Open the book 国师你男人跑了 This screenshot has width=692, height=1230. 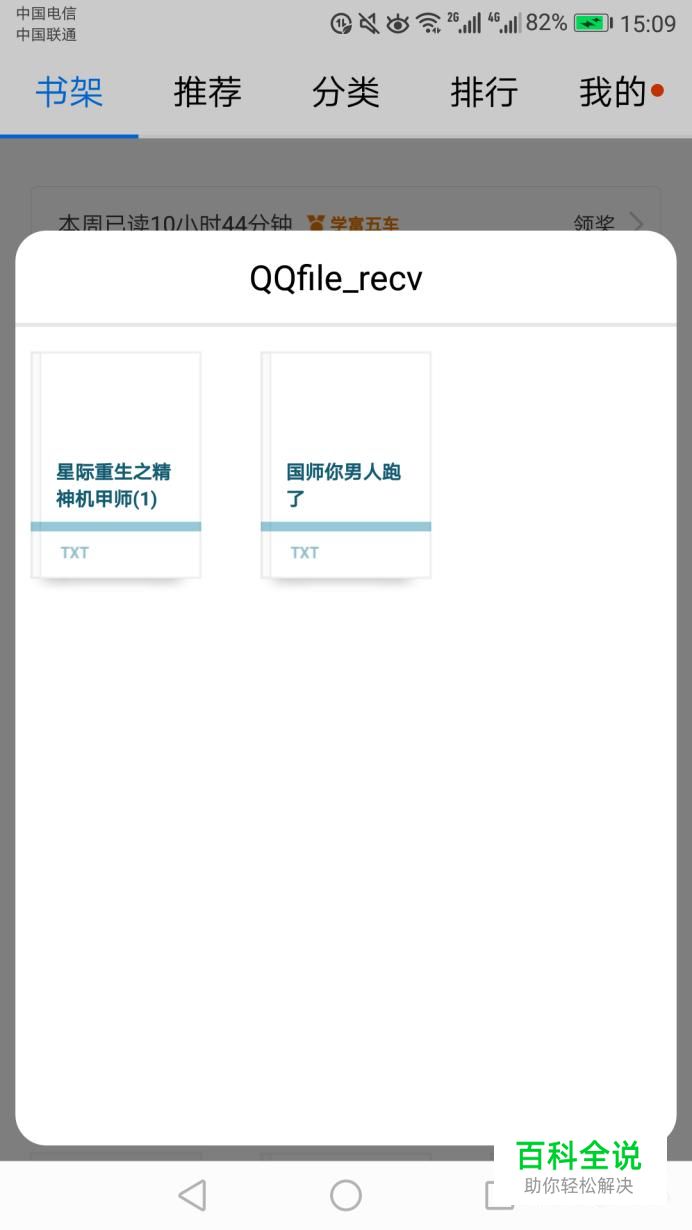[x=346, y=465]
